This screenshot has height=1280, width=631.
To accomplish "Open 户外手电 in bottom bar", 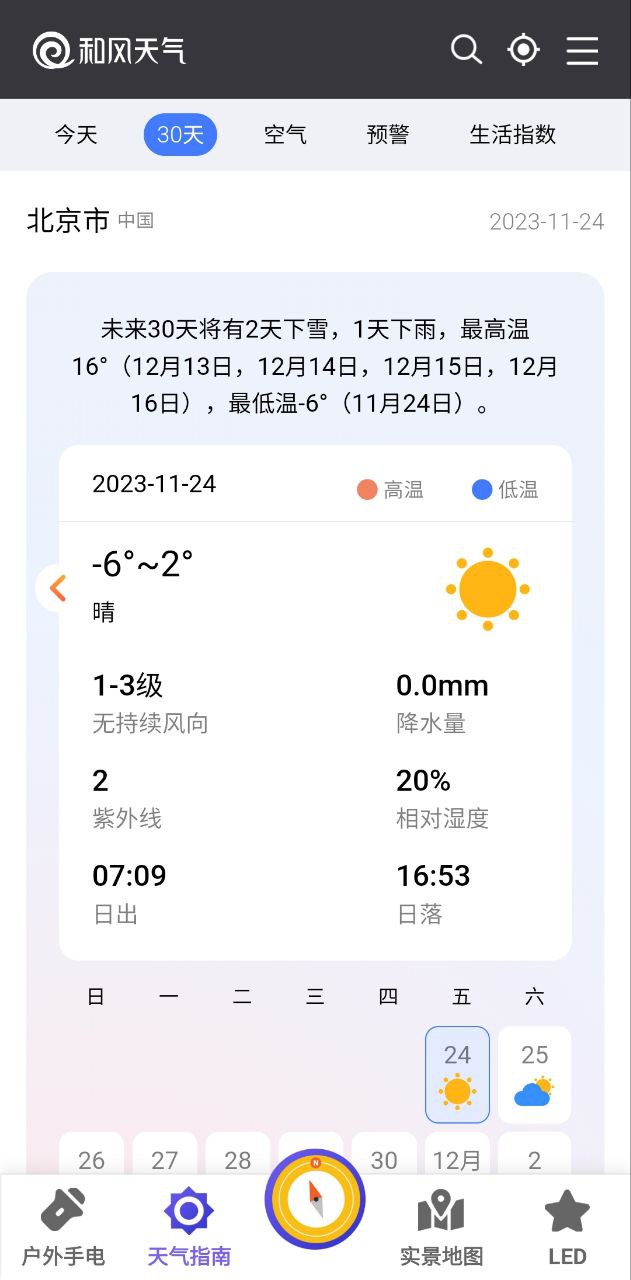I will point(63,1228).
